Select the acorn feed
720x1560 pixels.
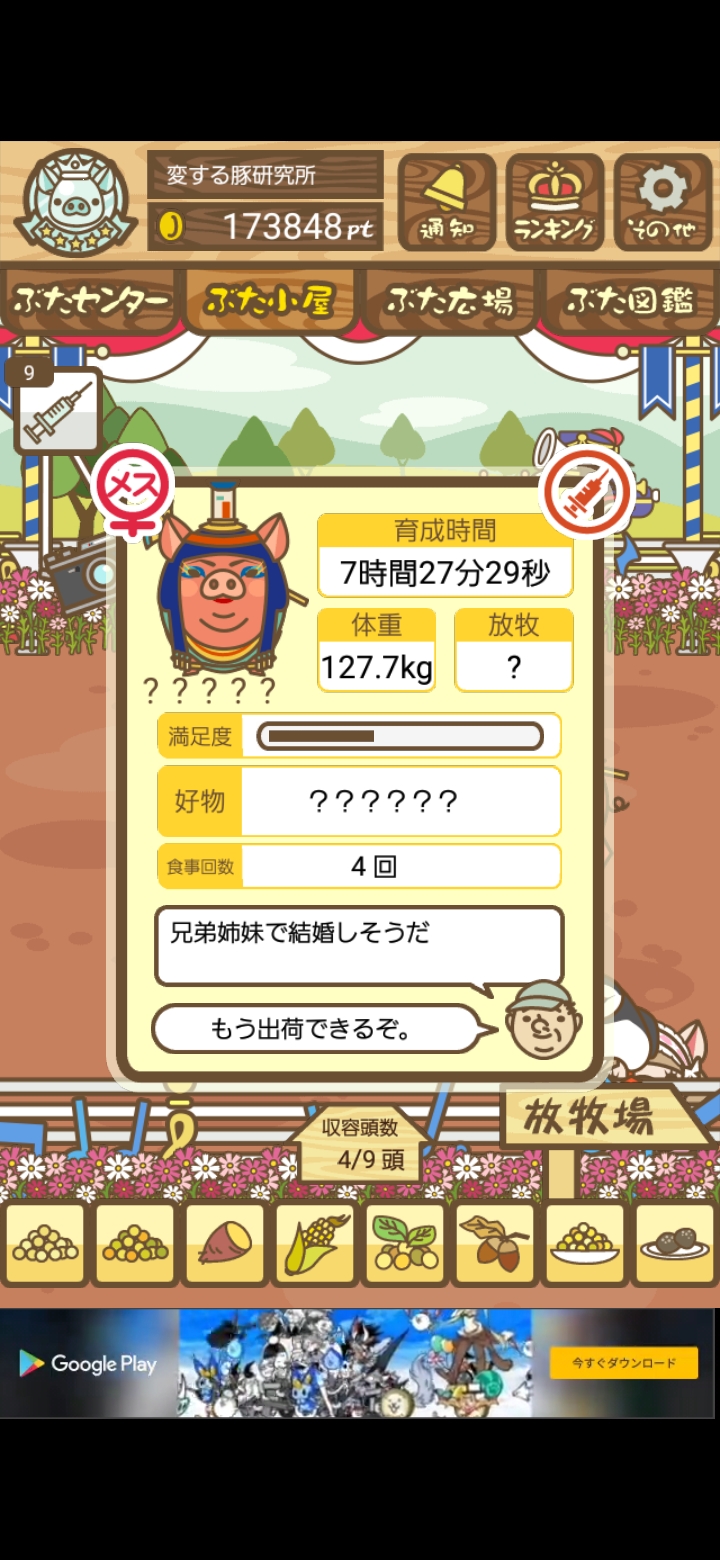tap(495, 1244)
